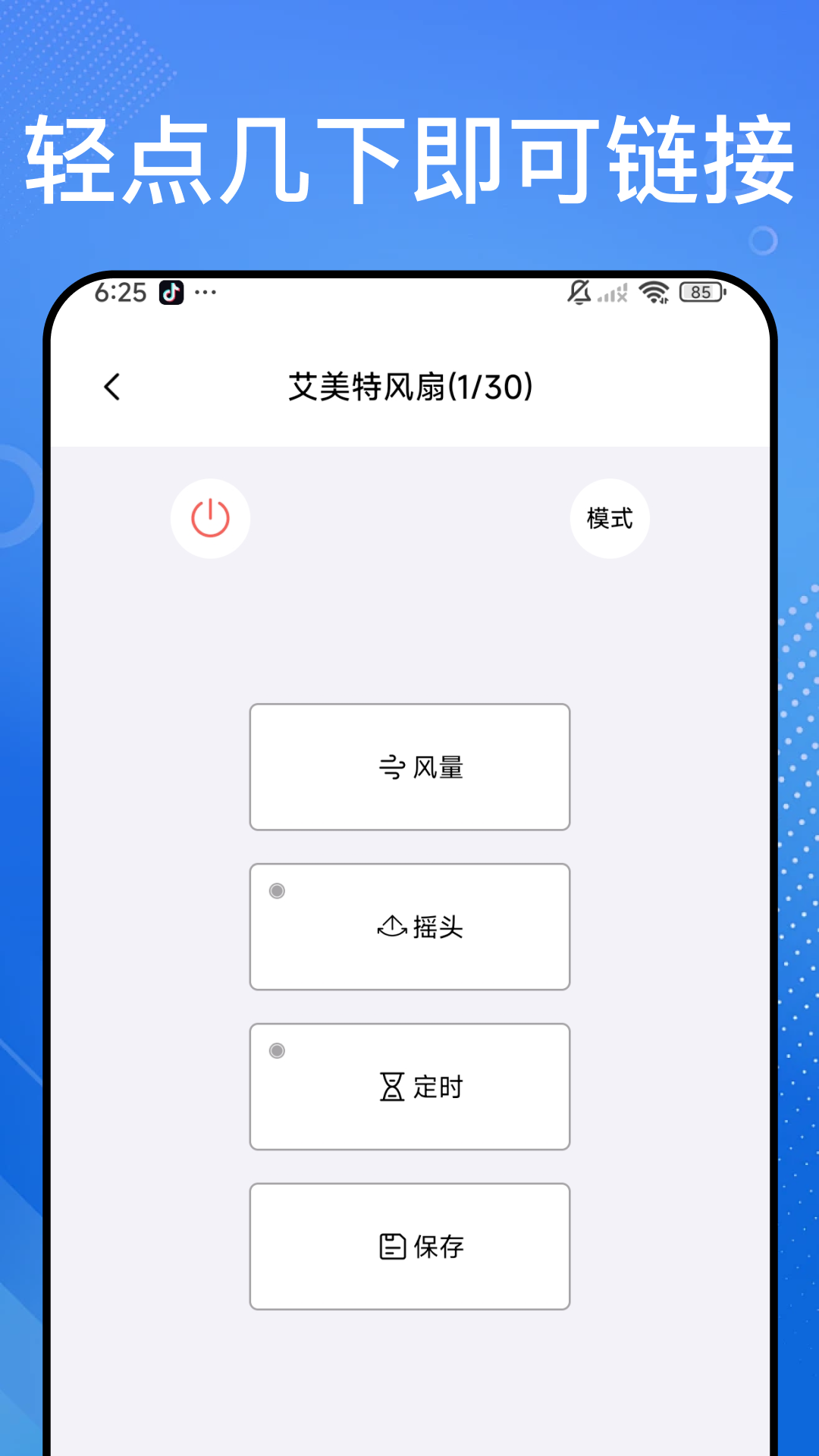Tap the 艾美特风扇(1/30) title
Viewport: 819px width, 1456px height.
click(409, 385)
